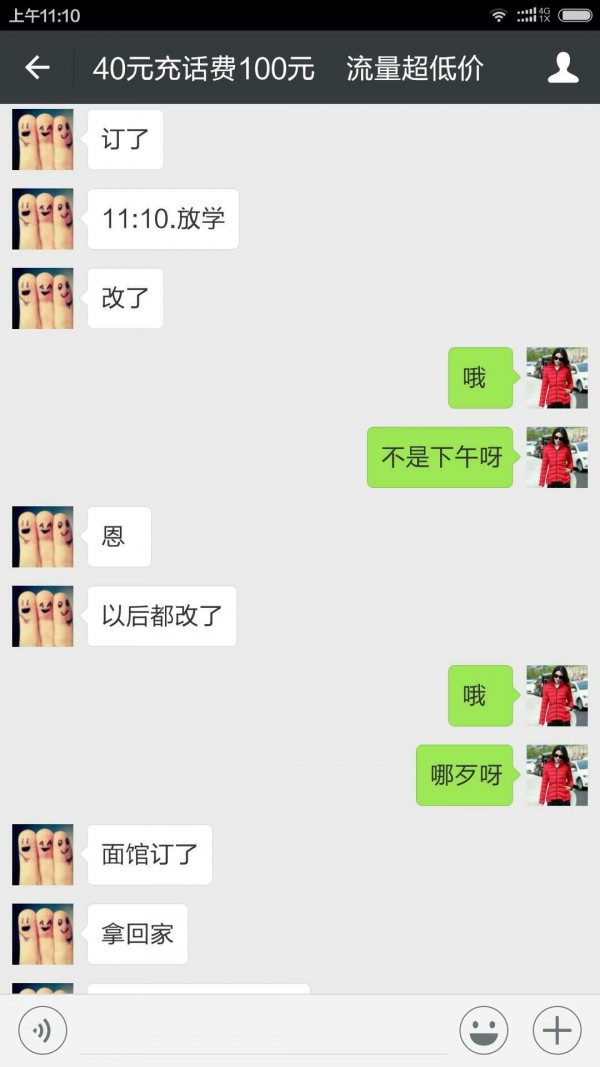Go back with the arrow icon
Image resolution: width=600 pixels, height=1067 pixels.
(x=37, y=68)
